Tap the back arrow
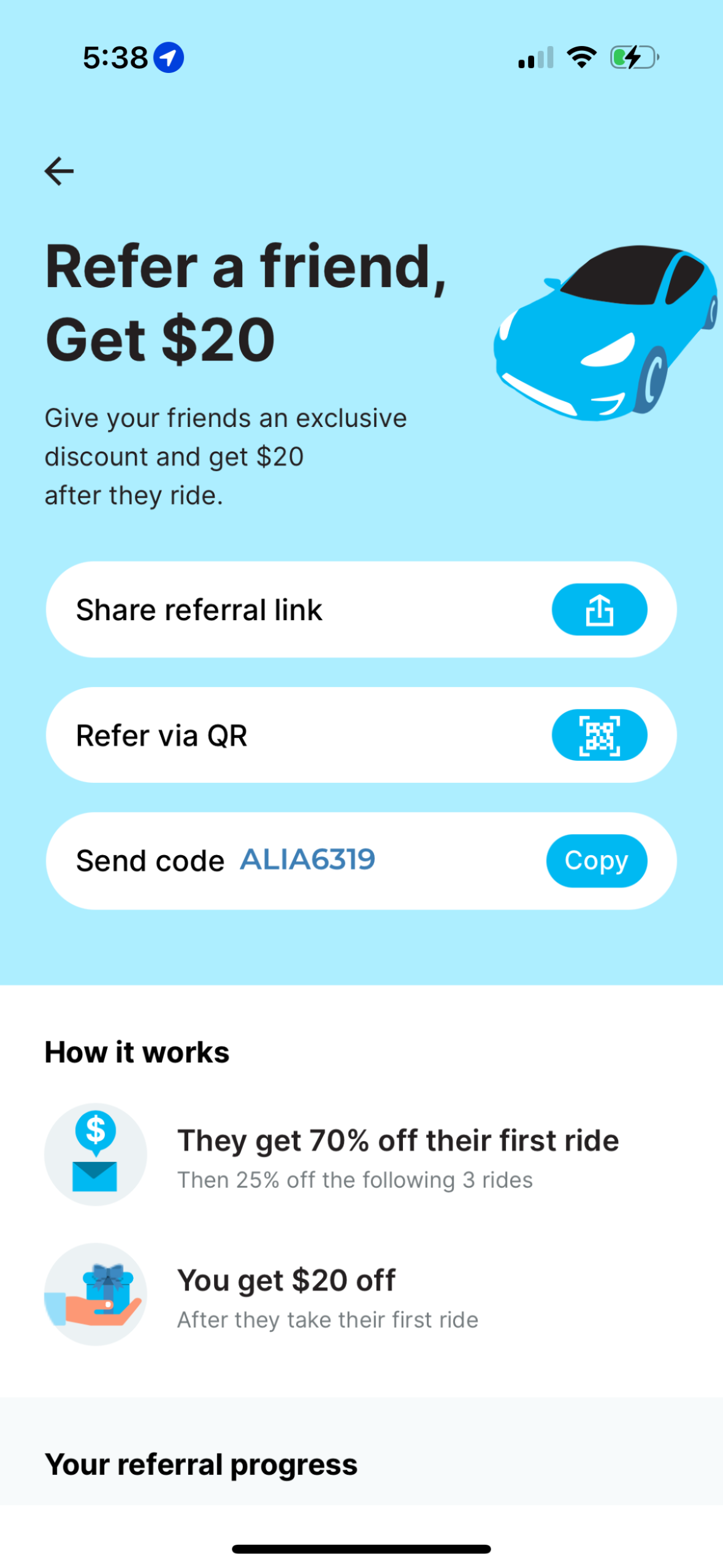The image size is (723, 1568). tap(59, 171)
